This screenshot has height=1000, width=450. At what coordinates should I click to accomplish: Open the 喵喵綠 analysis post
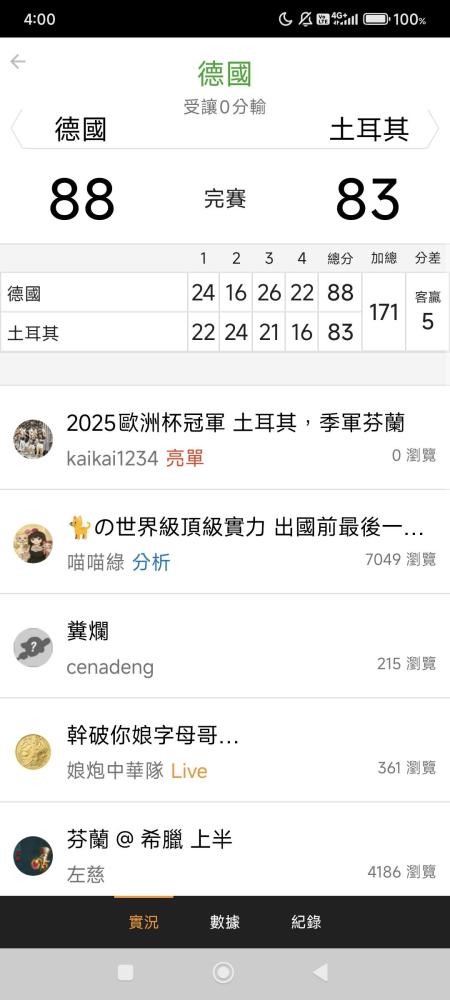pyautogui.click(x=225, y=542)
